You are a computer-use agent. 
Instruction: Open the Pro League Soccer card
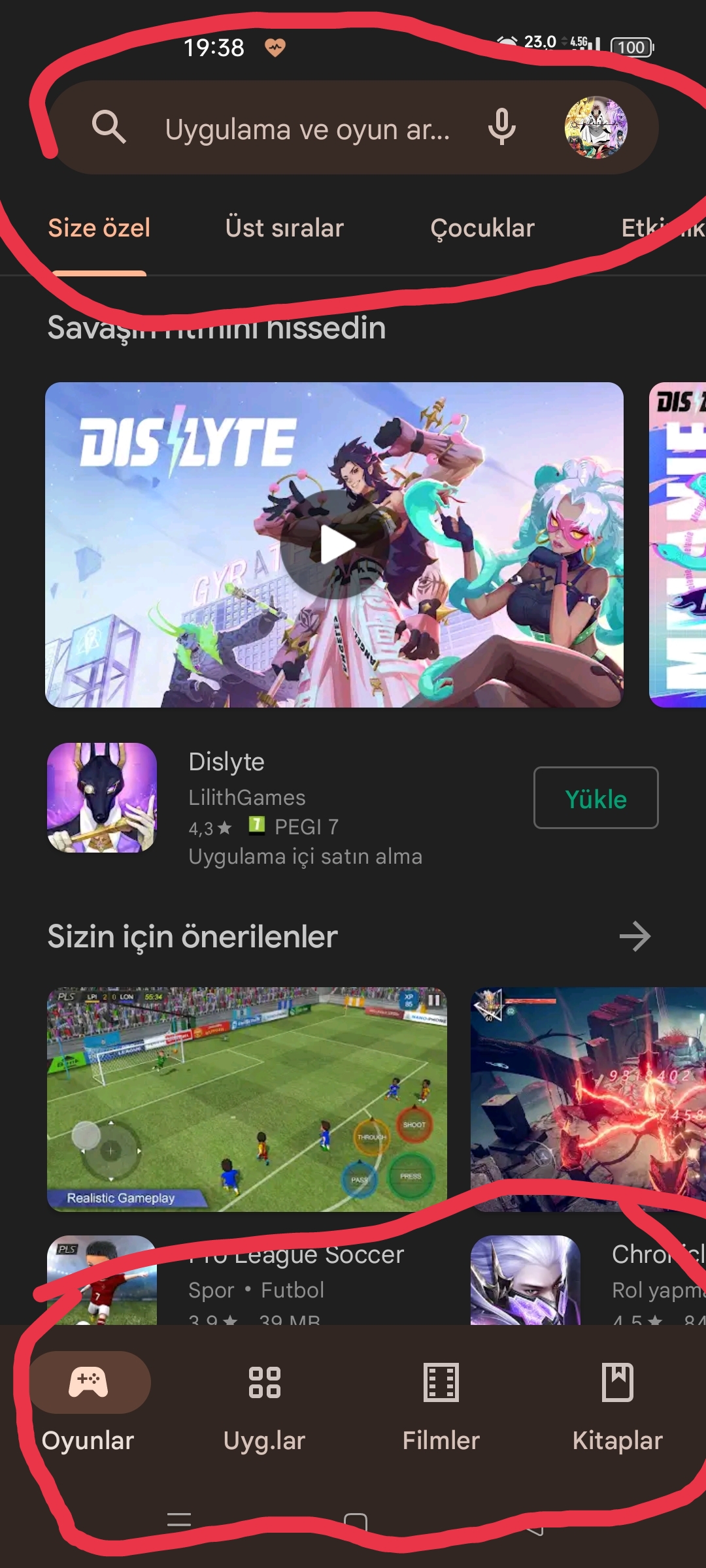tap(247, 1099)
